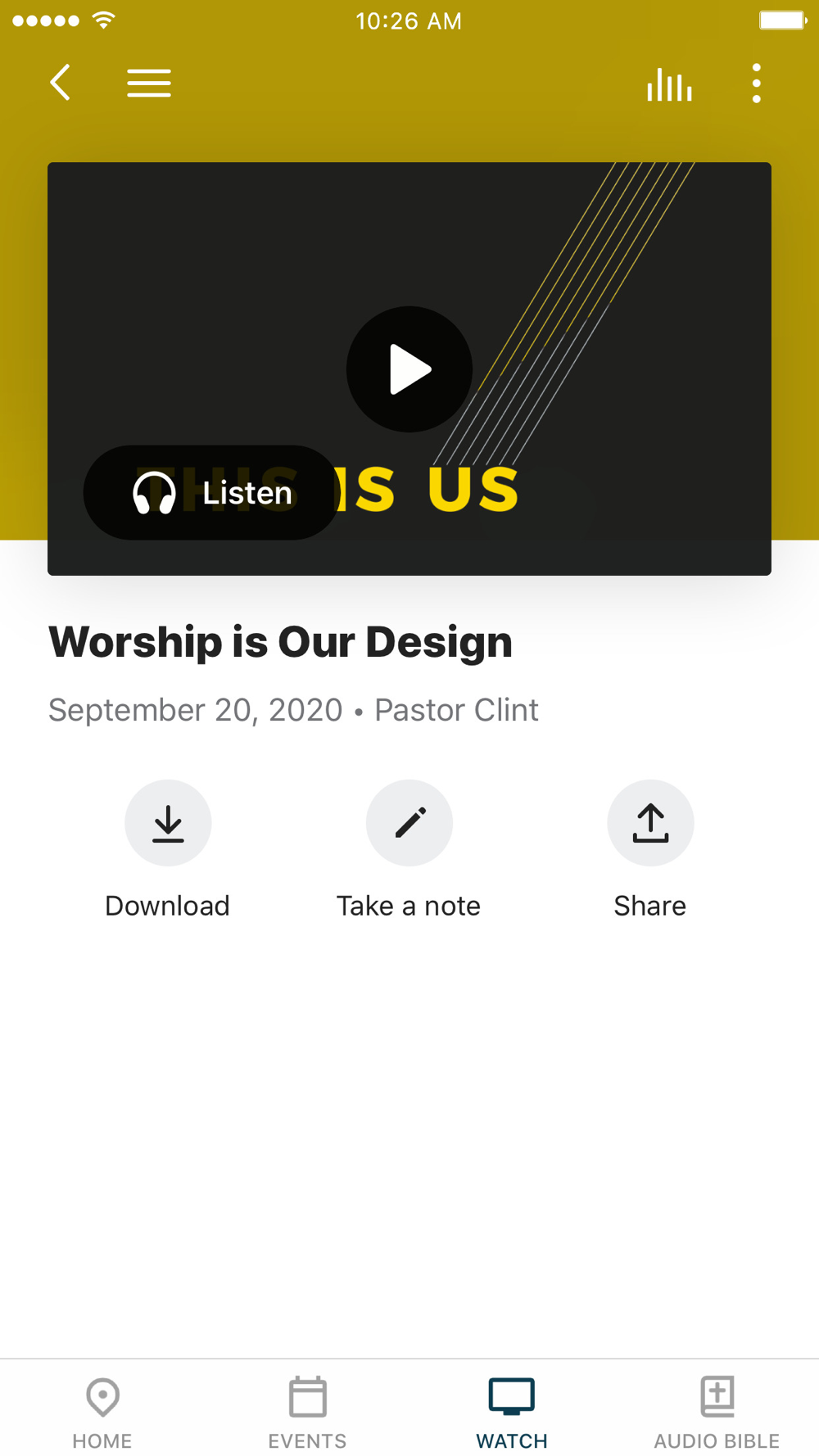Open the audio bars now-playing icon
The width and height of the screenshot is (819, 1456).
pyautogui.click(x=669, y=84)
